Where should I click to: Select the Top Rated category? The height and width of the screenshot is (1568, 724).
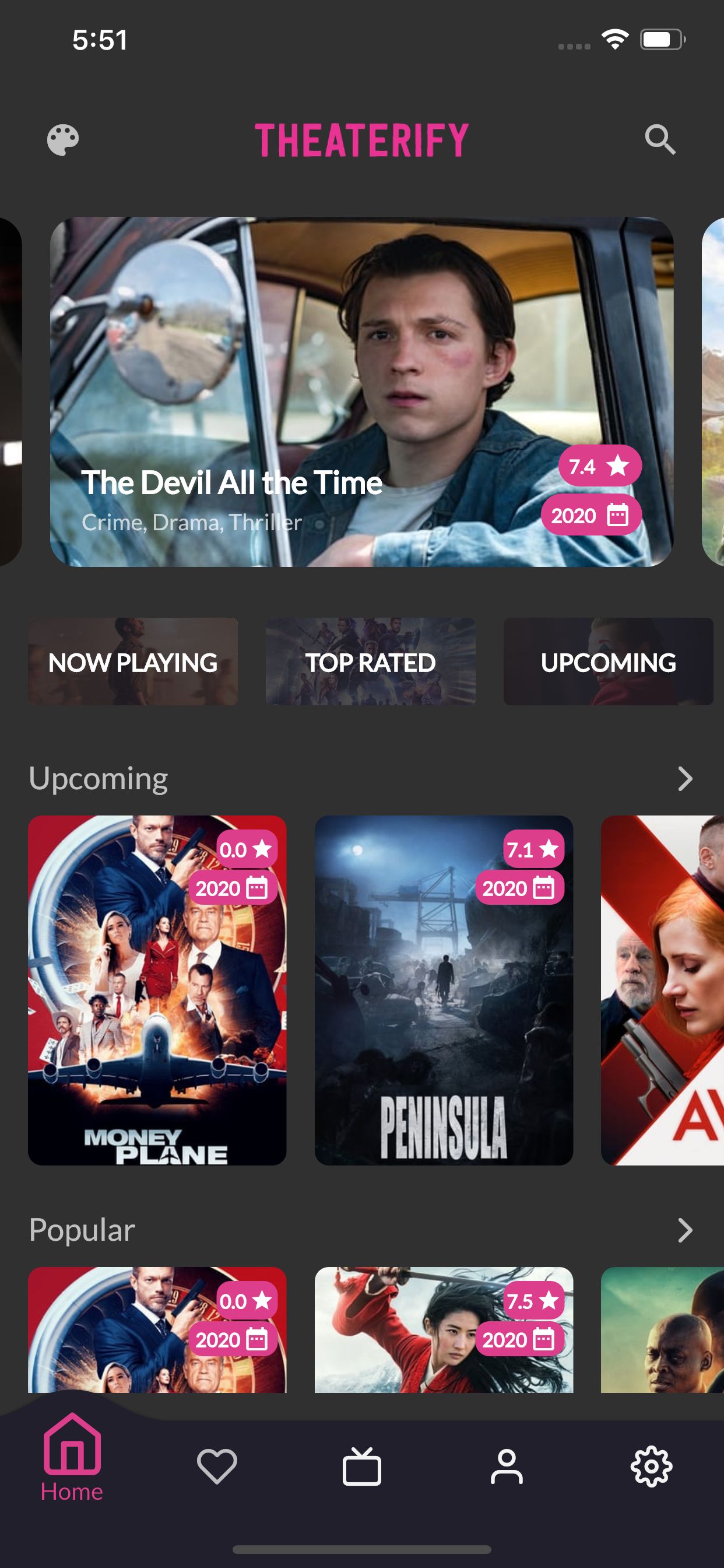[x=371, y=661]
